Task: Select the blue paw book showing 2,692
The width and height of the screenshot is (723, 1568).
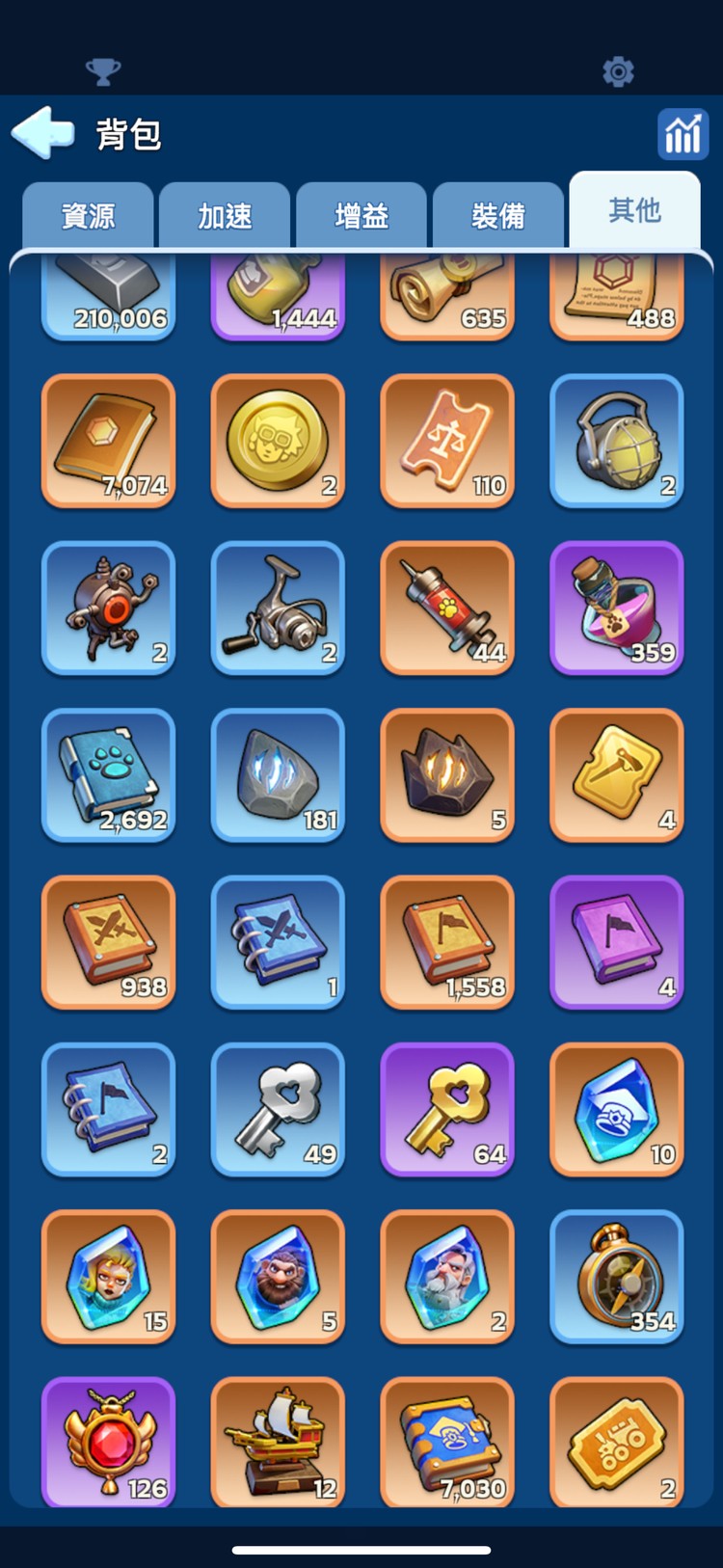Action: click(x=108, y=774)
